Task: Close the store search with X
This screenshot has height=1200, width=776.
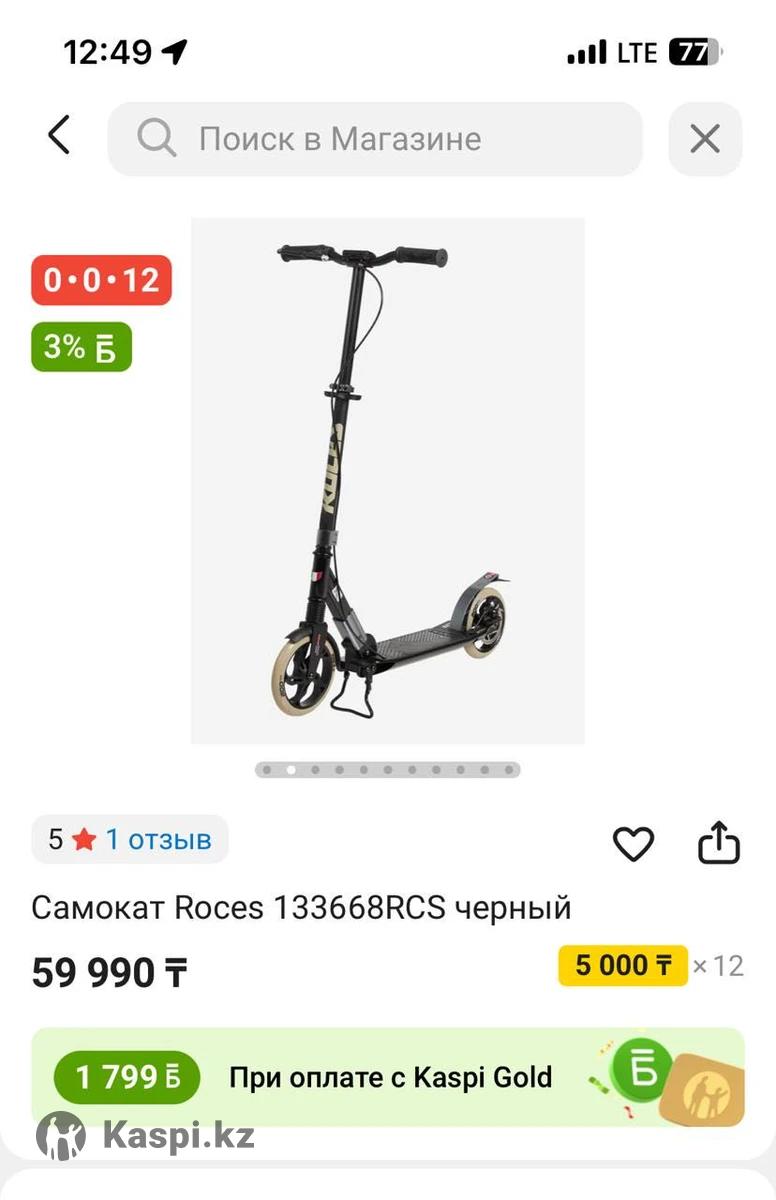Action: pos(705,139)
